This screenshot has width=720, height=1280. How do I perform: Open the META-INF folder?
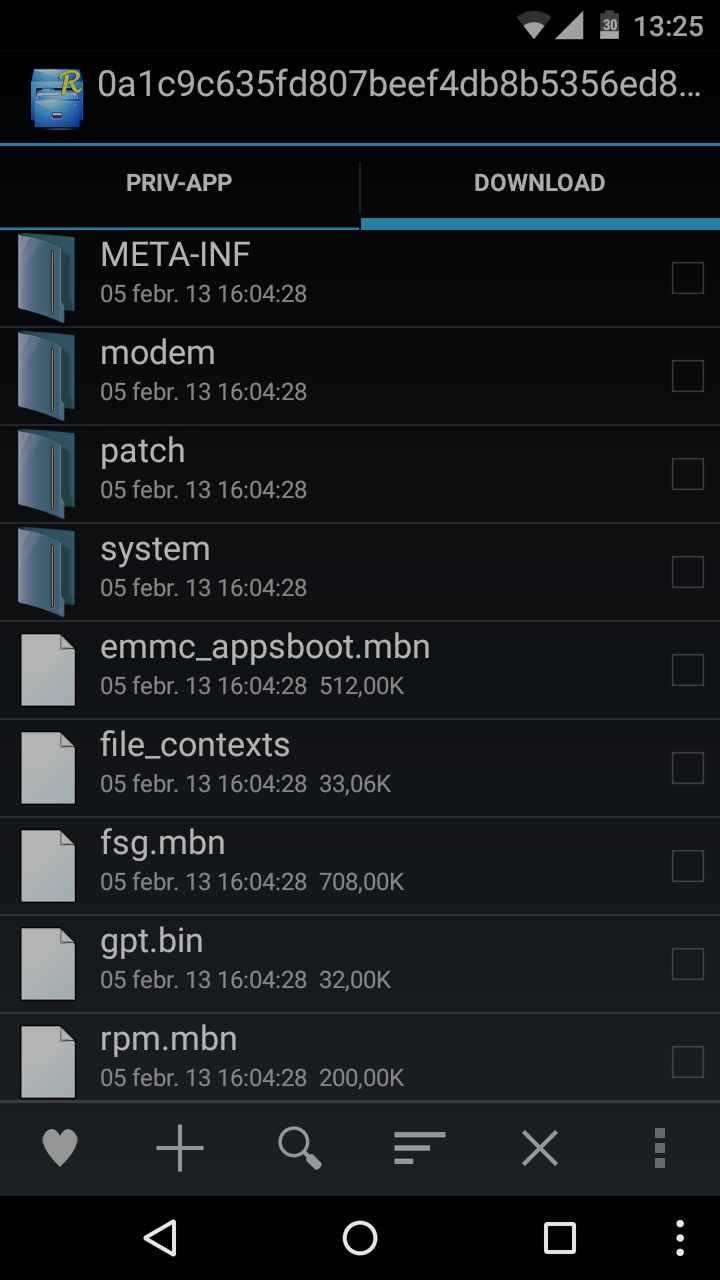[x=360, y=278]
